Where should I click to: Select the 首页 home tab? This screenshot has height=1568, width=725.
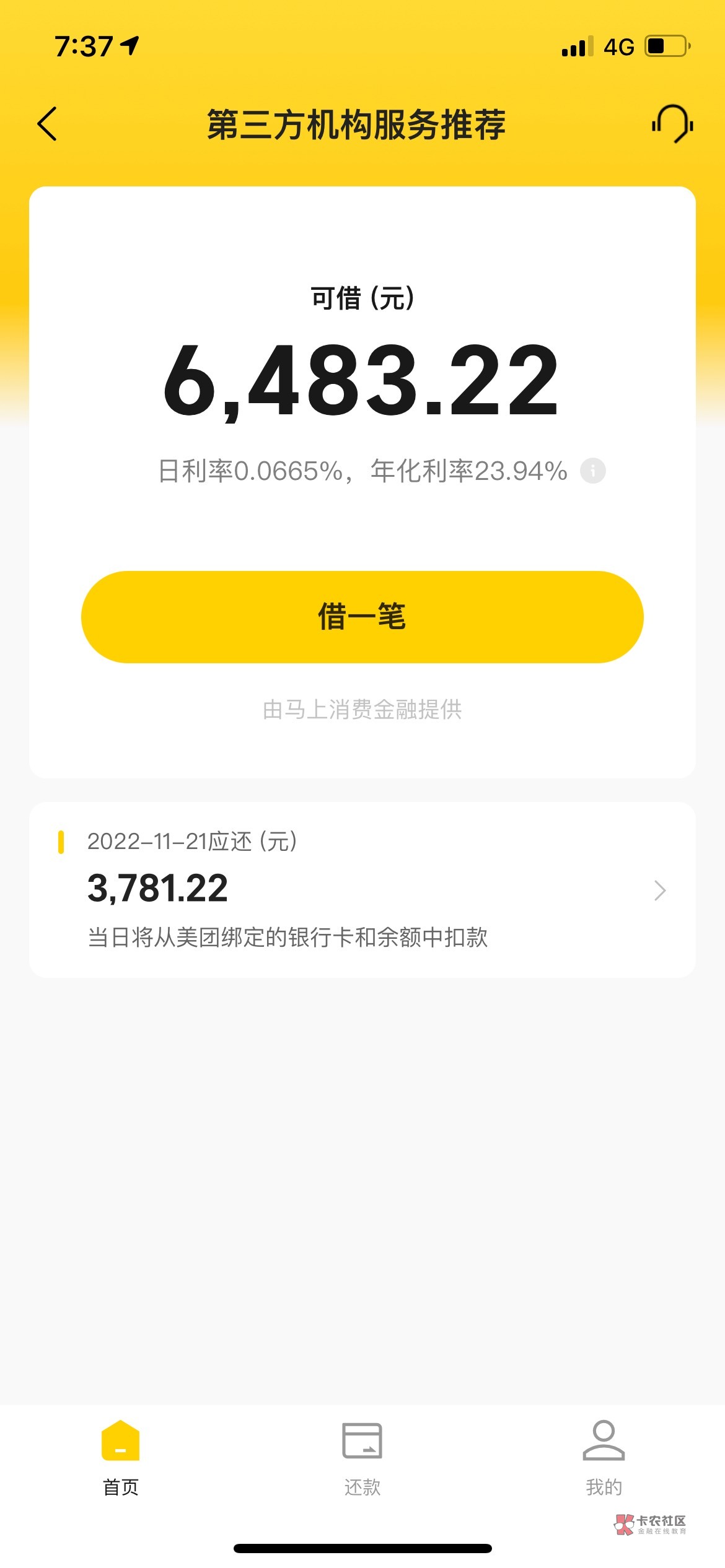[121, 1459]
